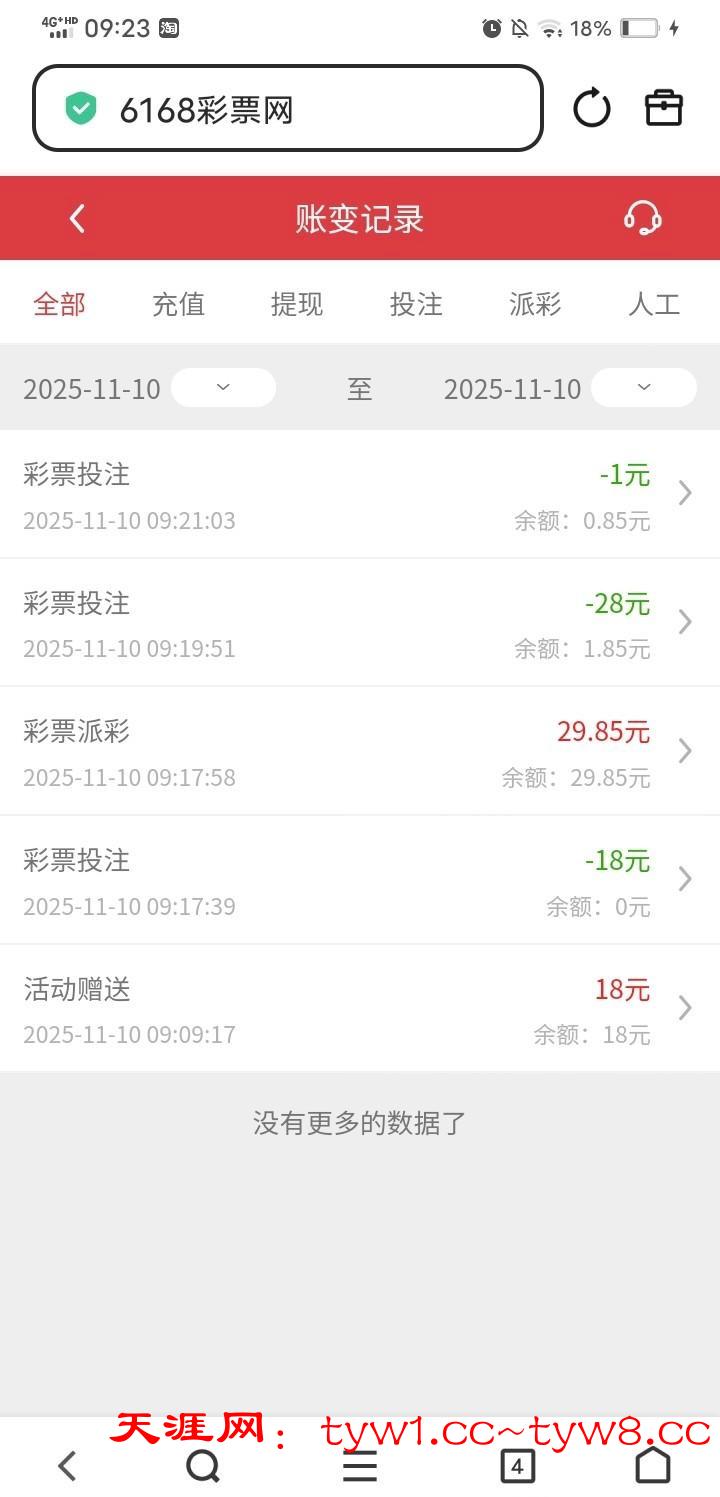Select the 全部 tab

[x=59, y=304]
